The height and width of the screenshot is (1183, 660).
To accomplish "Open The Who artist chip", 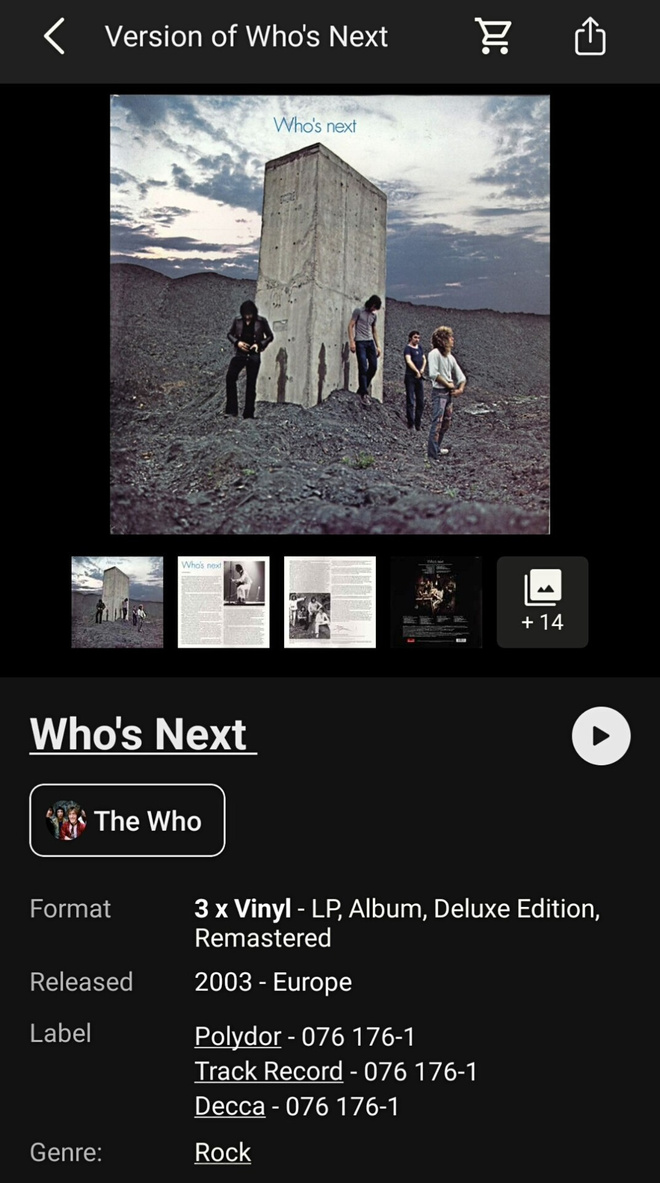I will (127, 820).
